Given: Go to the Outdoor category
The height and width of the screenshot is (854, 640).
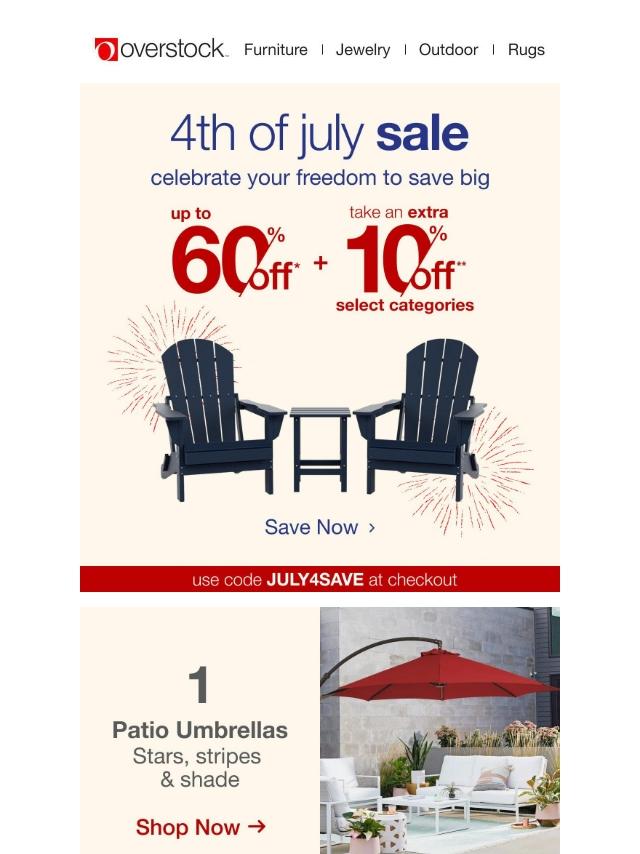Looking at the screenshot, I should [x=448, y=49].
